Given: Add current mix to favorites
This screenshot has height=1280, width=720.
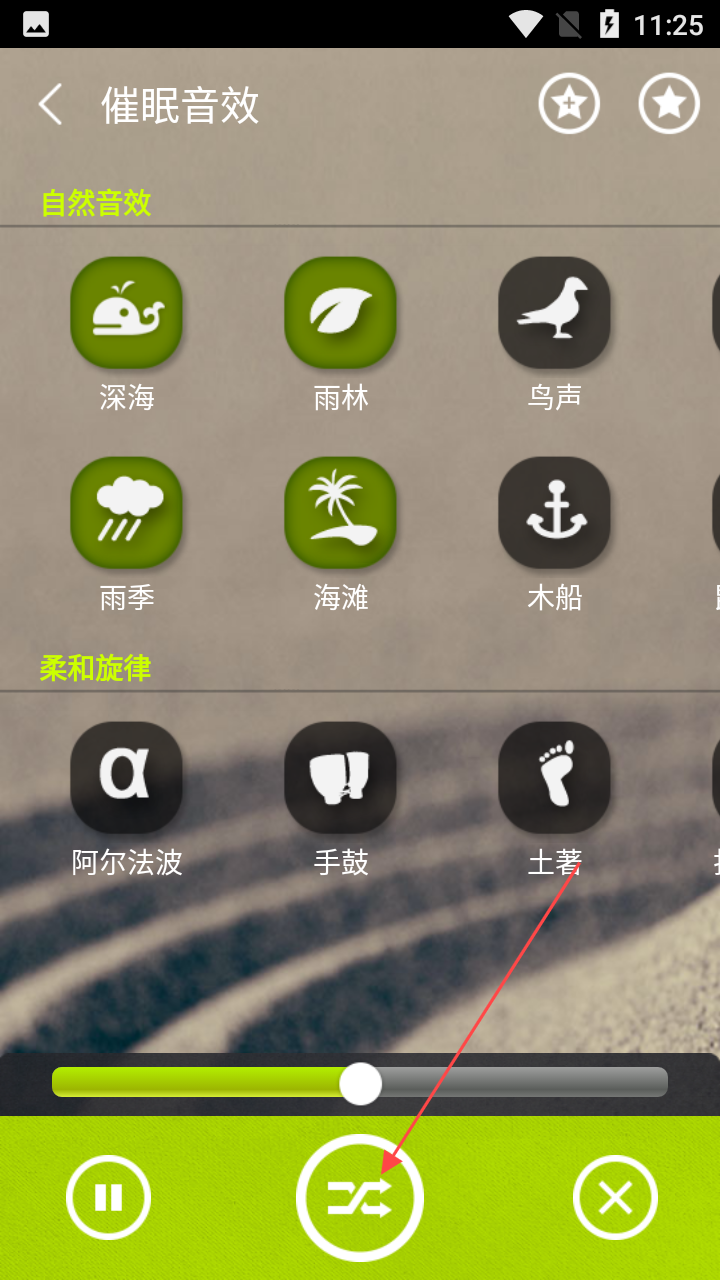Looking at the screenshot, I should [x=569, y=103].
